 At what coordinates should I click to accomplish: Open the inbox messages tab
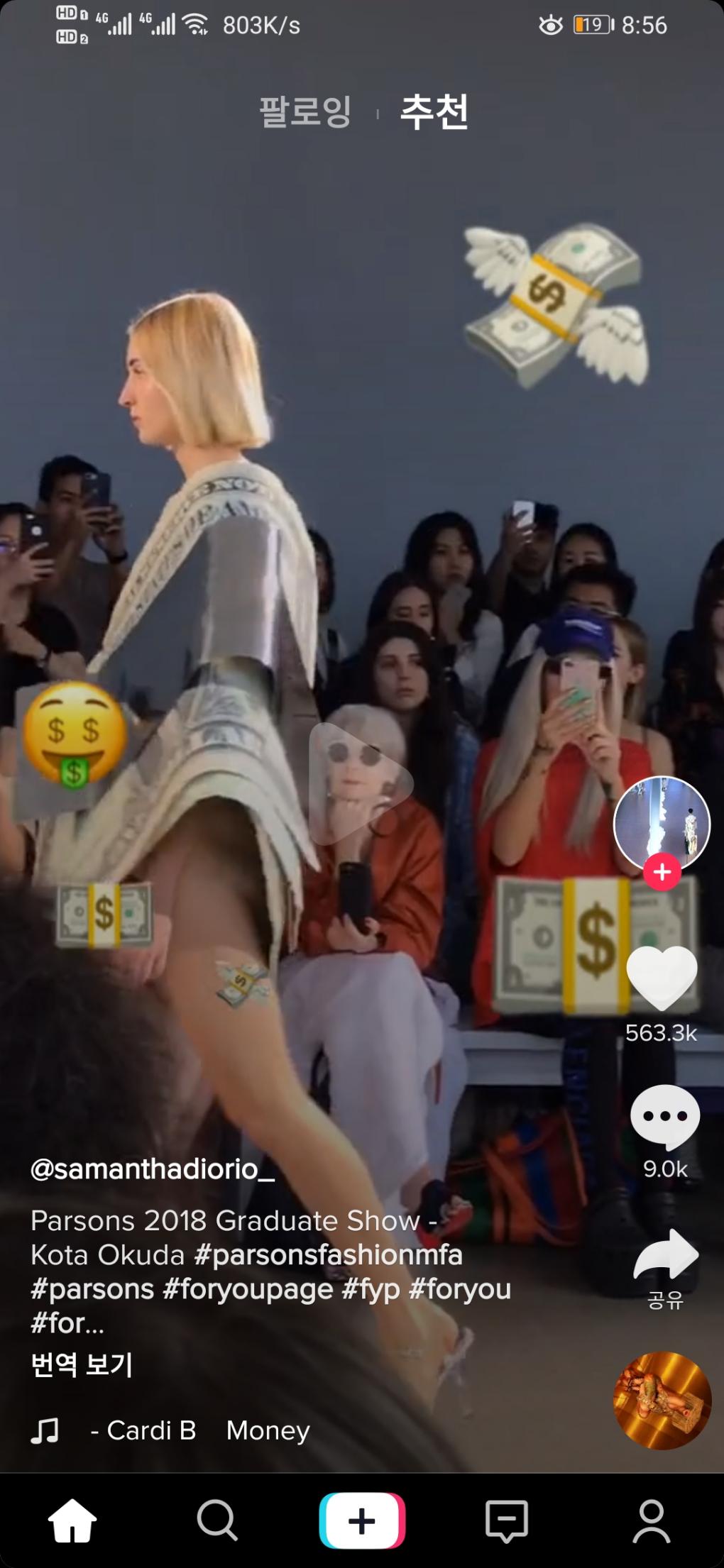click(x=506, y=1521)
